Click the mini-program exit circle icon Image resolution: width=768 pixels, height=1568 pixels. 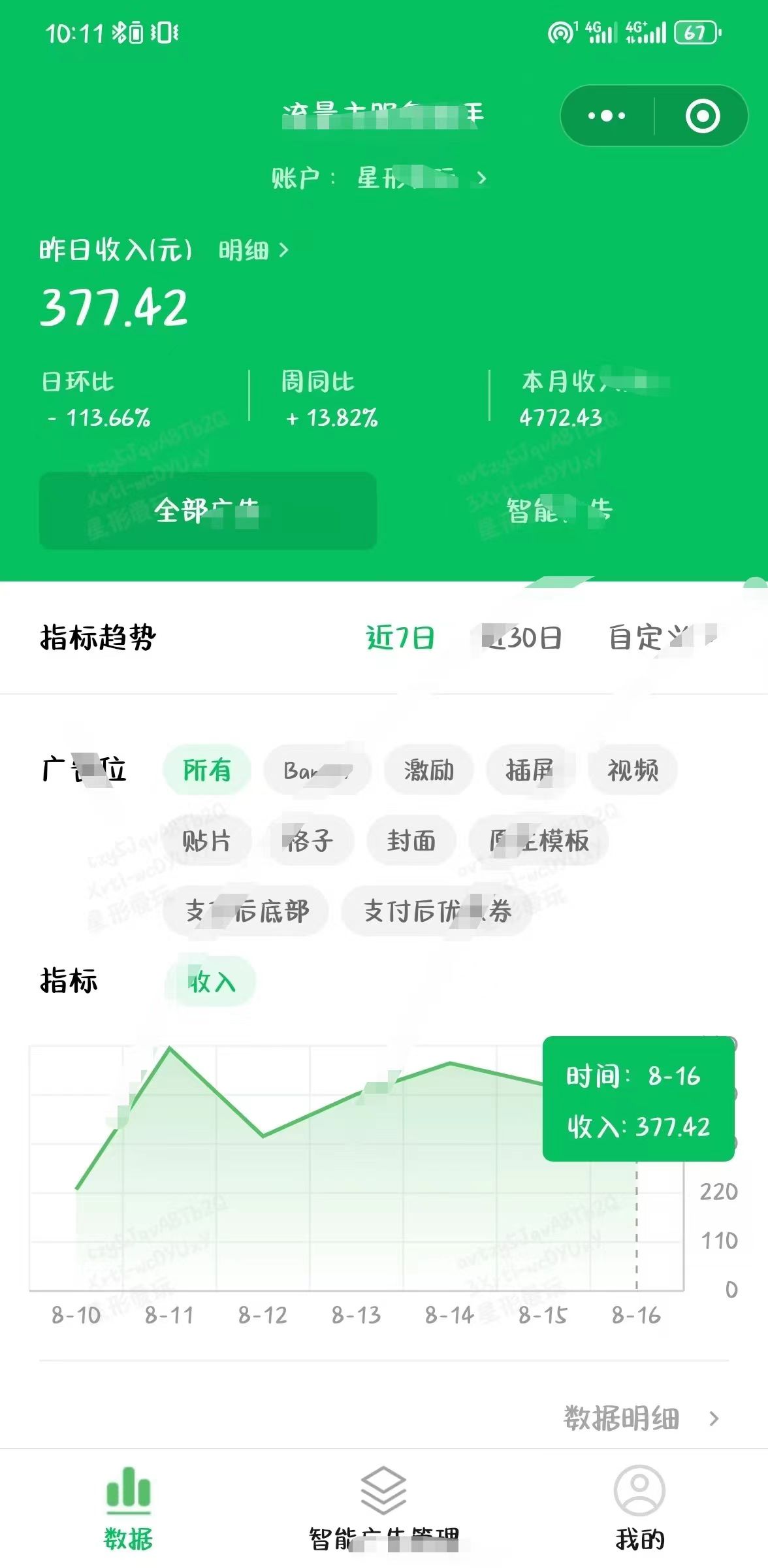[x=701, y=115]
